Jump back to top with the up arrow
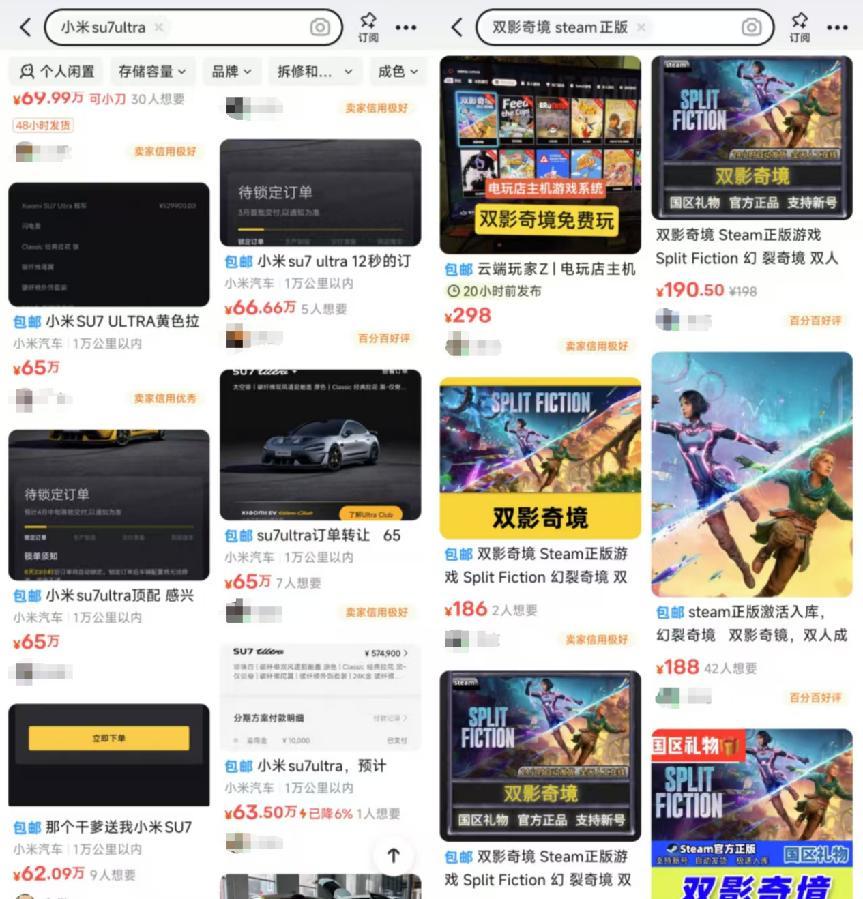Viewport: 863px width, 899px height. pyautogui.click(x=393, y=855)
